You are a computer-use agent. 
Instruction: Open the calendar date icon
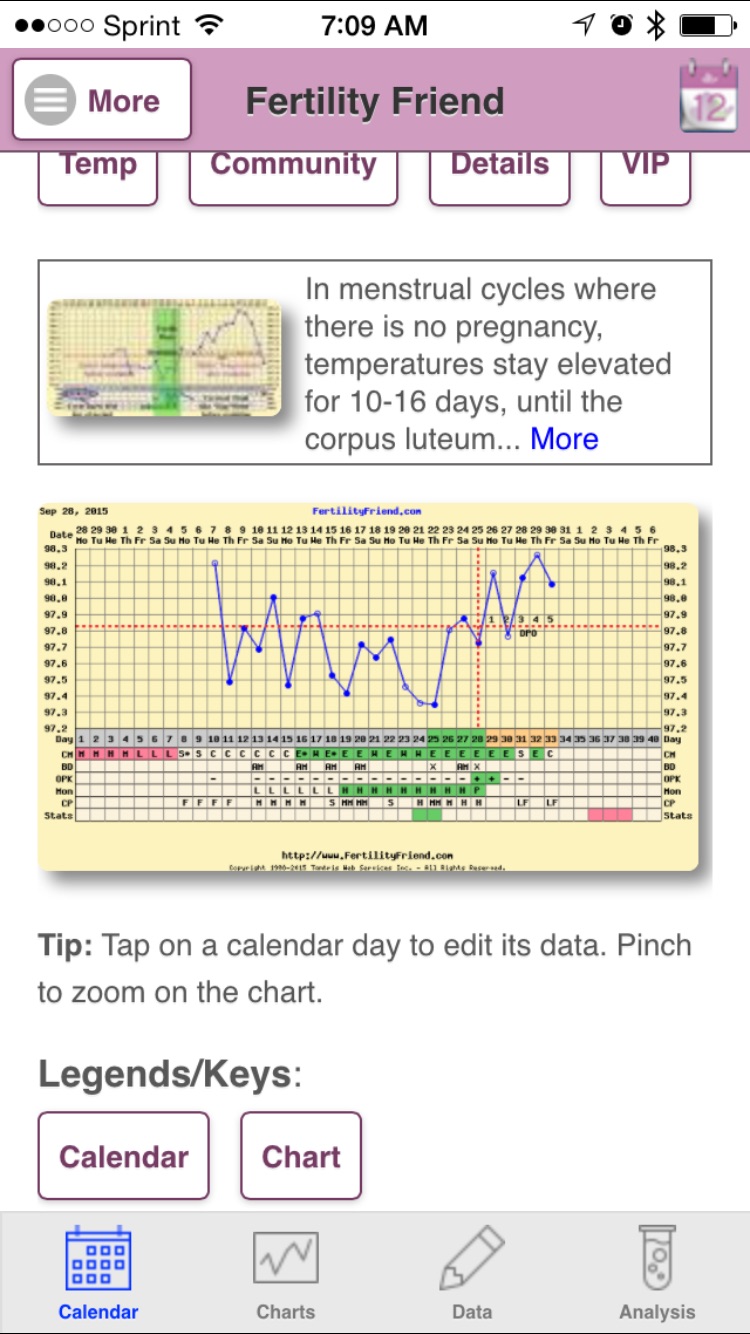[x=708, y=98]
